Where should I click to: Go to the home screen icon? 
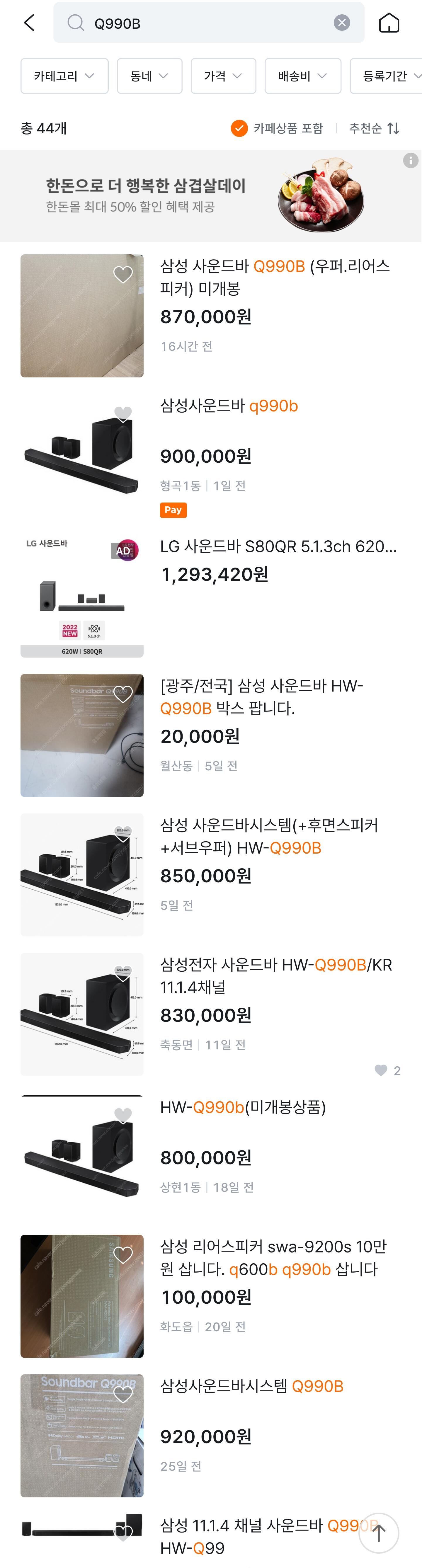389,23
